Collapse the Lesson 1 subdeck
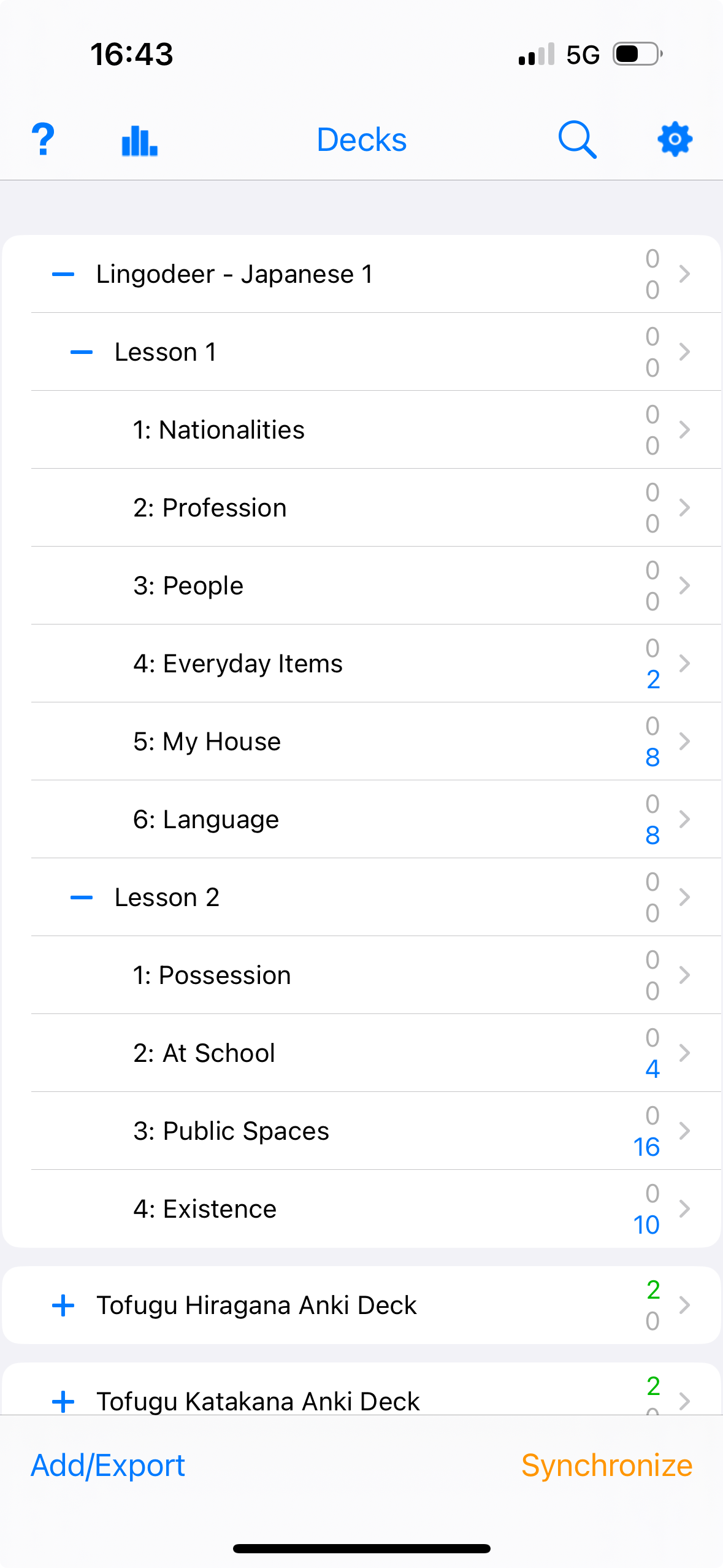The width and height of the screenshot is (723, 1568). pos(82,352)
